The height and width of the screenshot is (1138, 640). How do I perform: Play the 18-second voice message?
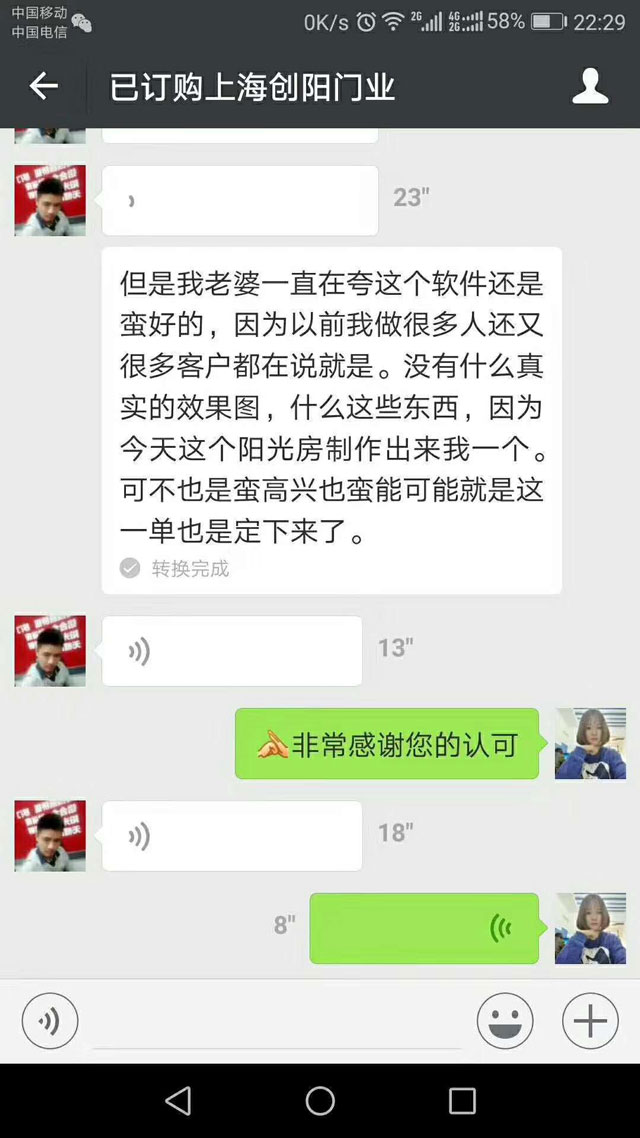point(232,836)
